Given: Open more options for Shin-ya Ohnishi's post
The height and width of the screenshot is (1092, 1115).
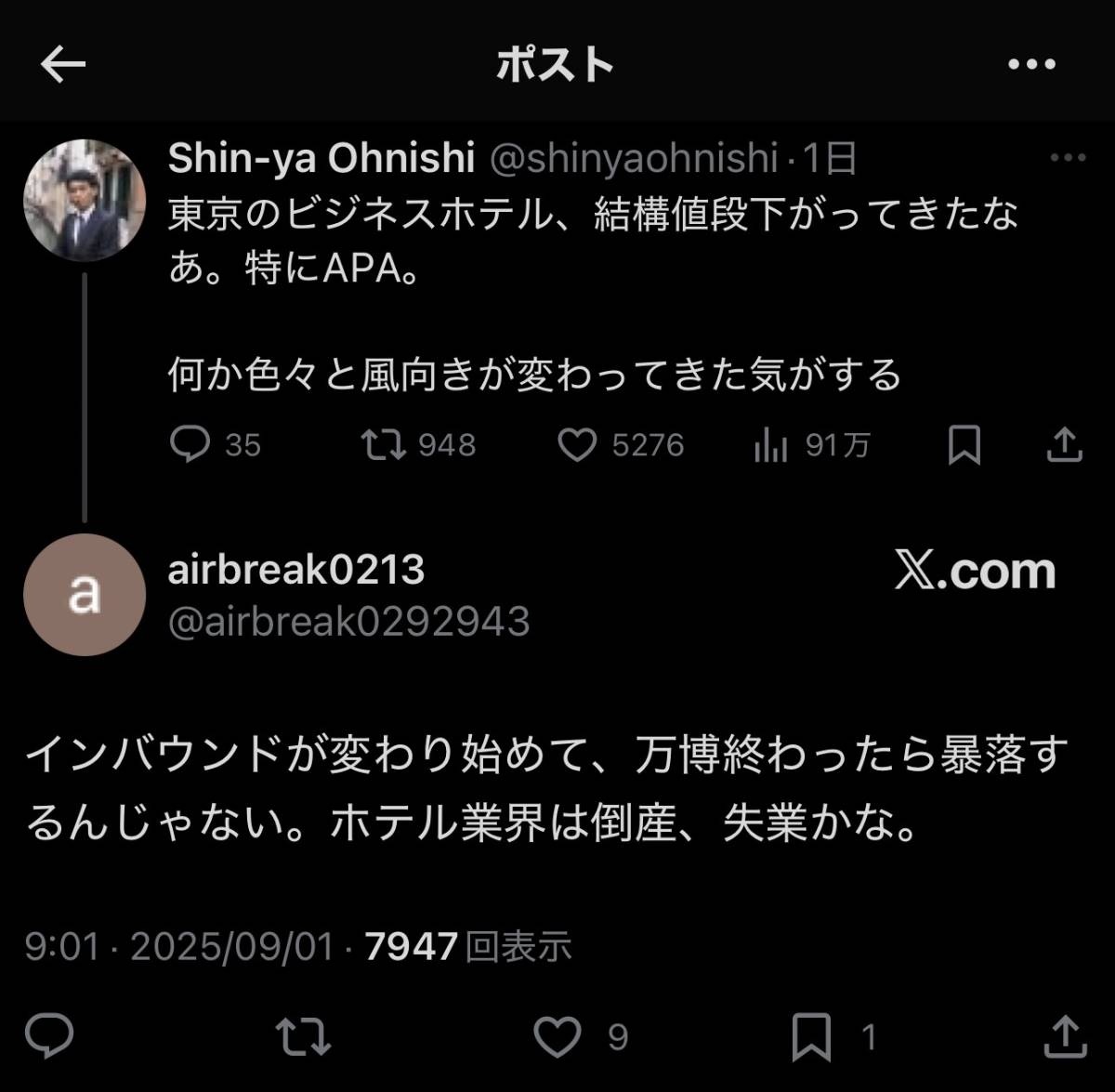Looking at the screenshot, I should point(1068,158).
